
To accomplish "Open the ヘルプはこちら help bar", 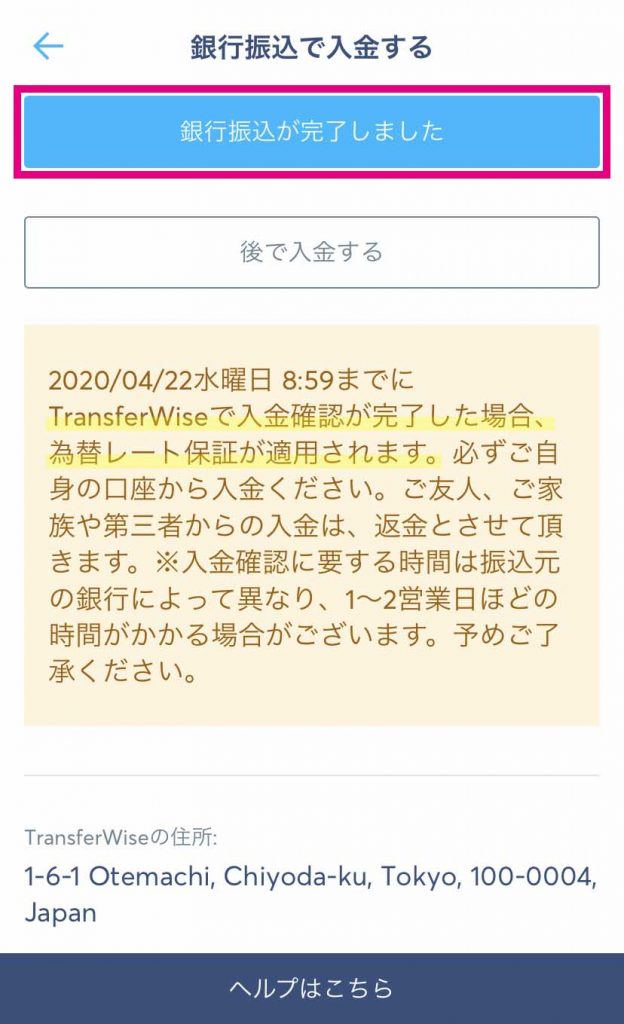I will click(x=312, y=989).
